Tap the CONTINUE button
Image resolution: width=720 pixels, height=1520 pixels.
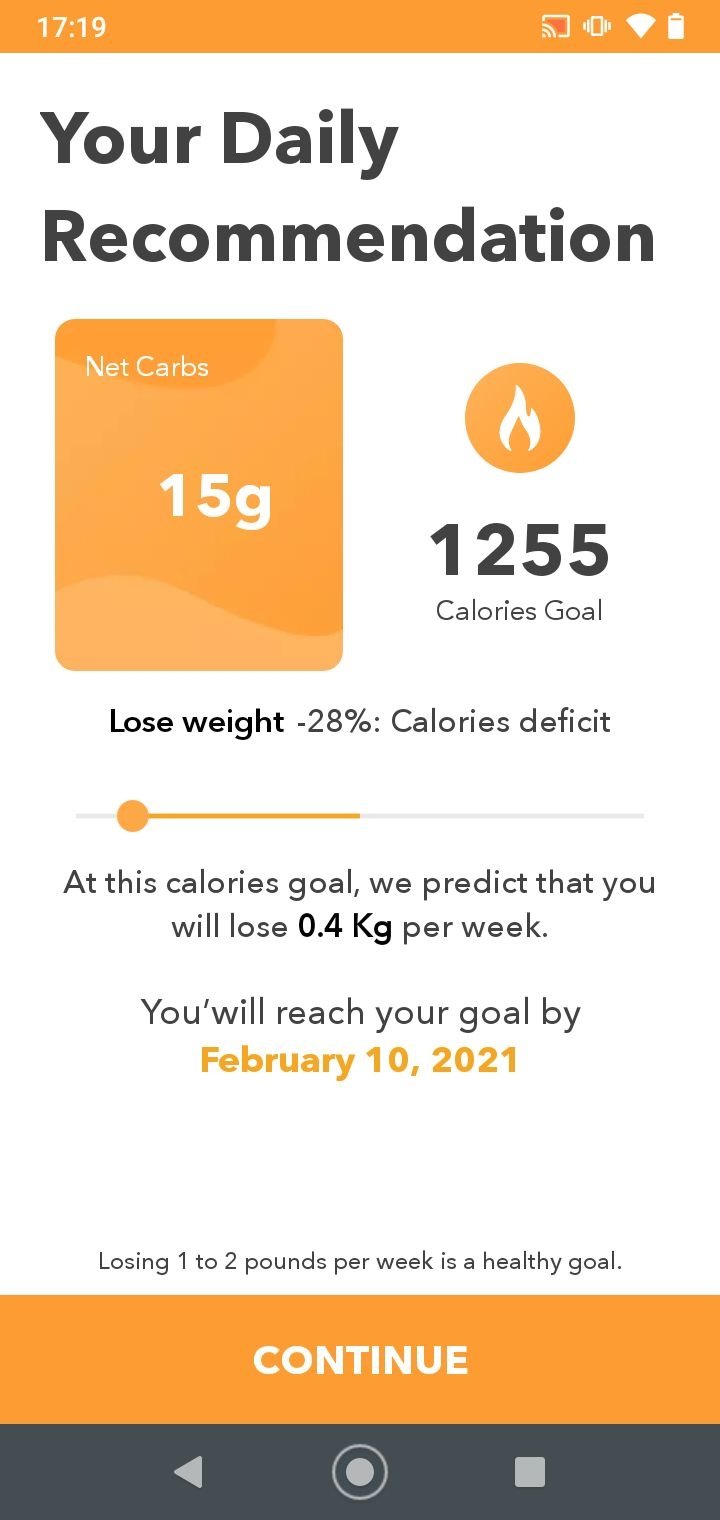[x=360, y=1359]
